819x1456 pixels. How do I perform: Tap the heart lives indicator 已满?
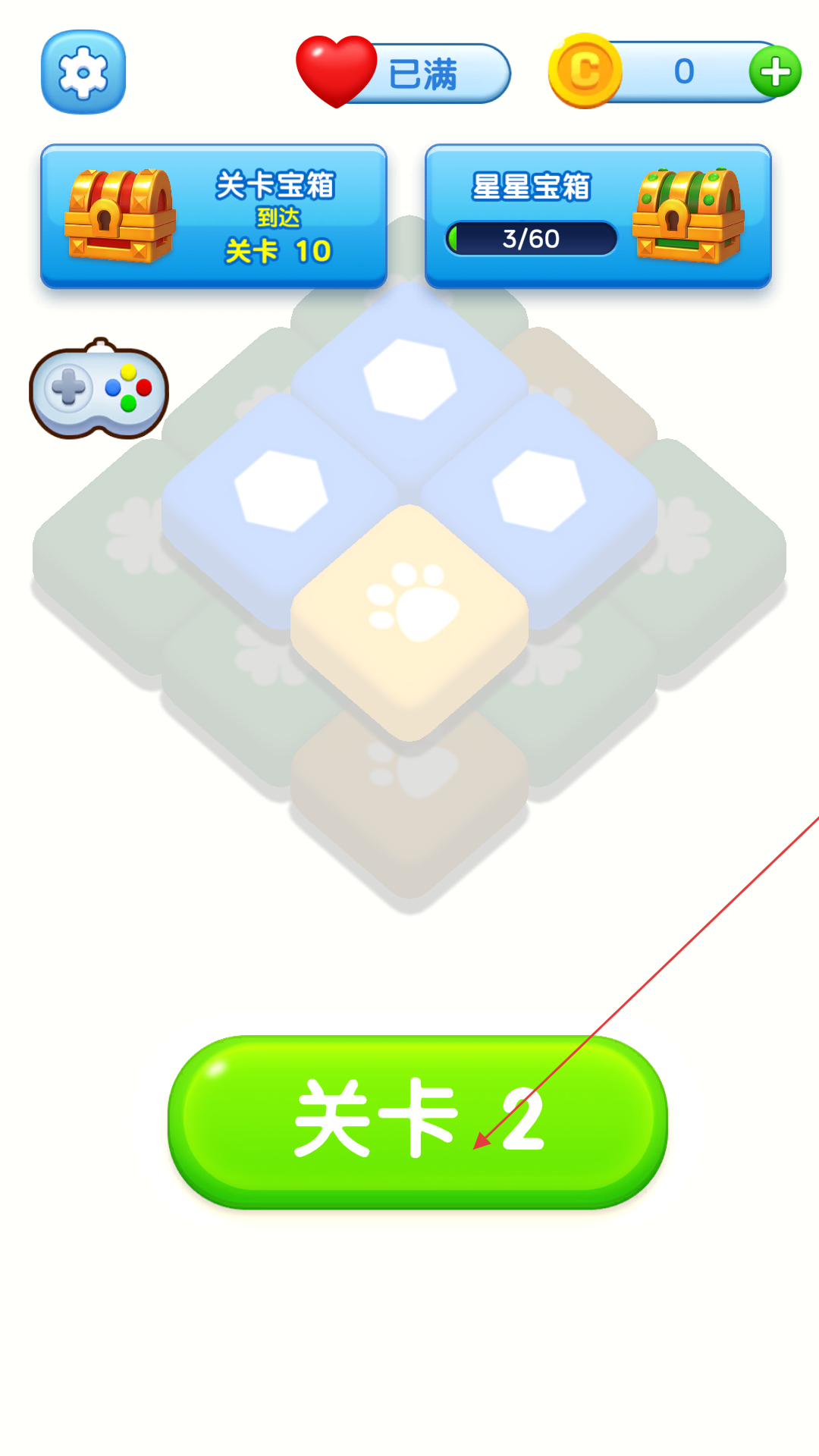coord(404,73)
